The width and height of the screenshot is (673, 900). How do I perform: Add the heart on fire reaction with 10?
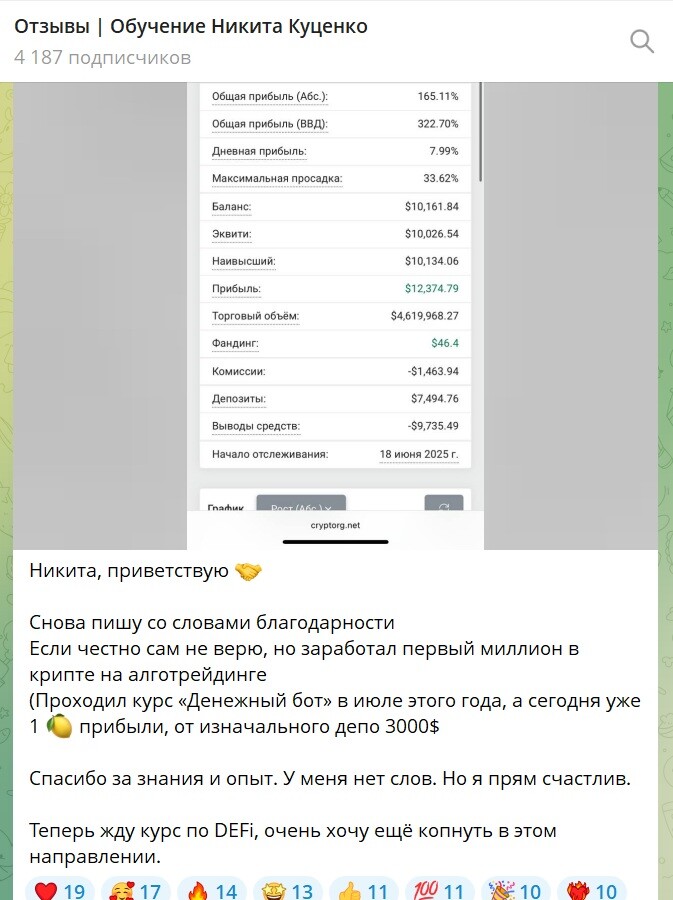point(591,889)
